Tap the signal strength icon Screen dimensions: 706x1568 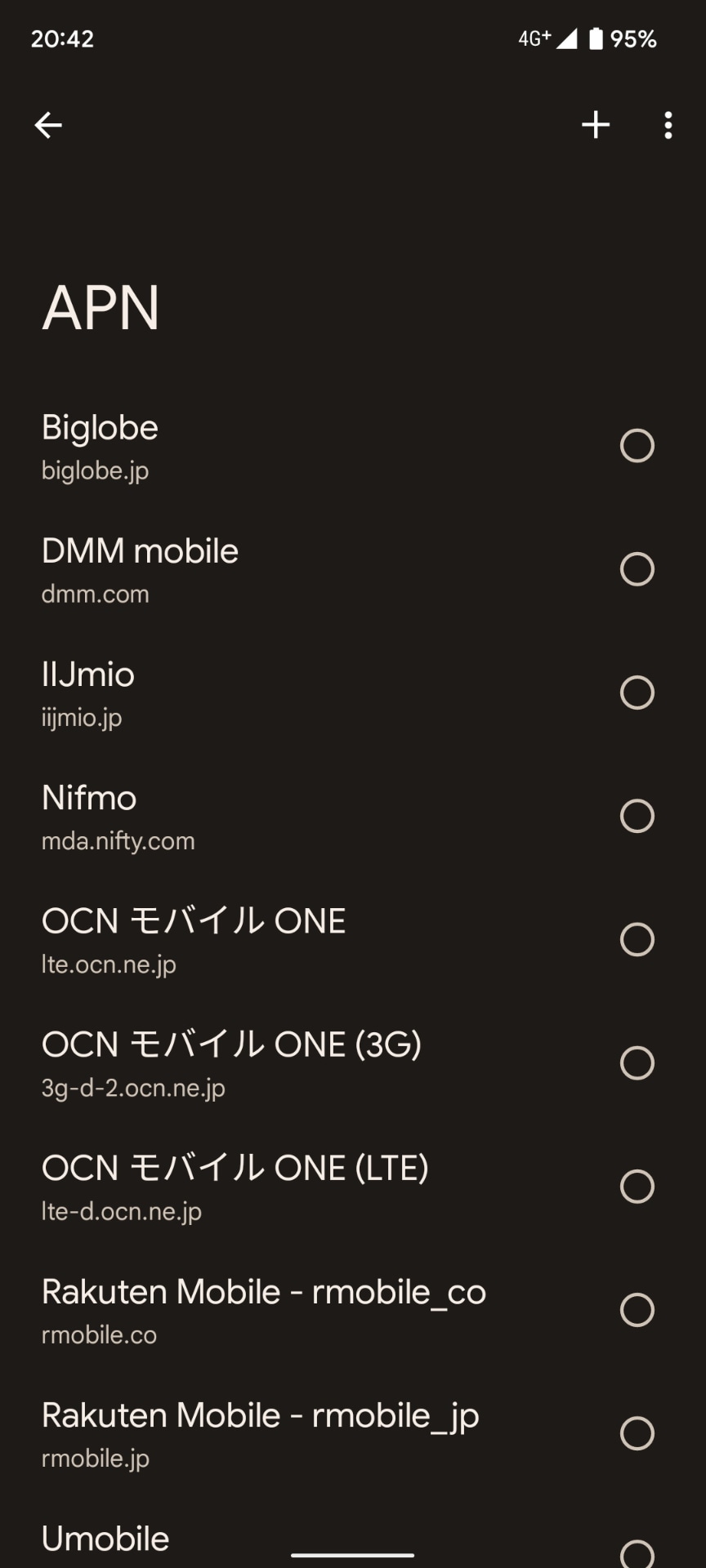pos(570,38)
